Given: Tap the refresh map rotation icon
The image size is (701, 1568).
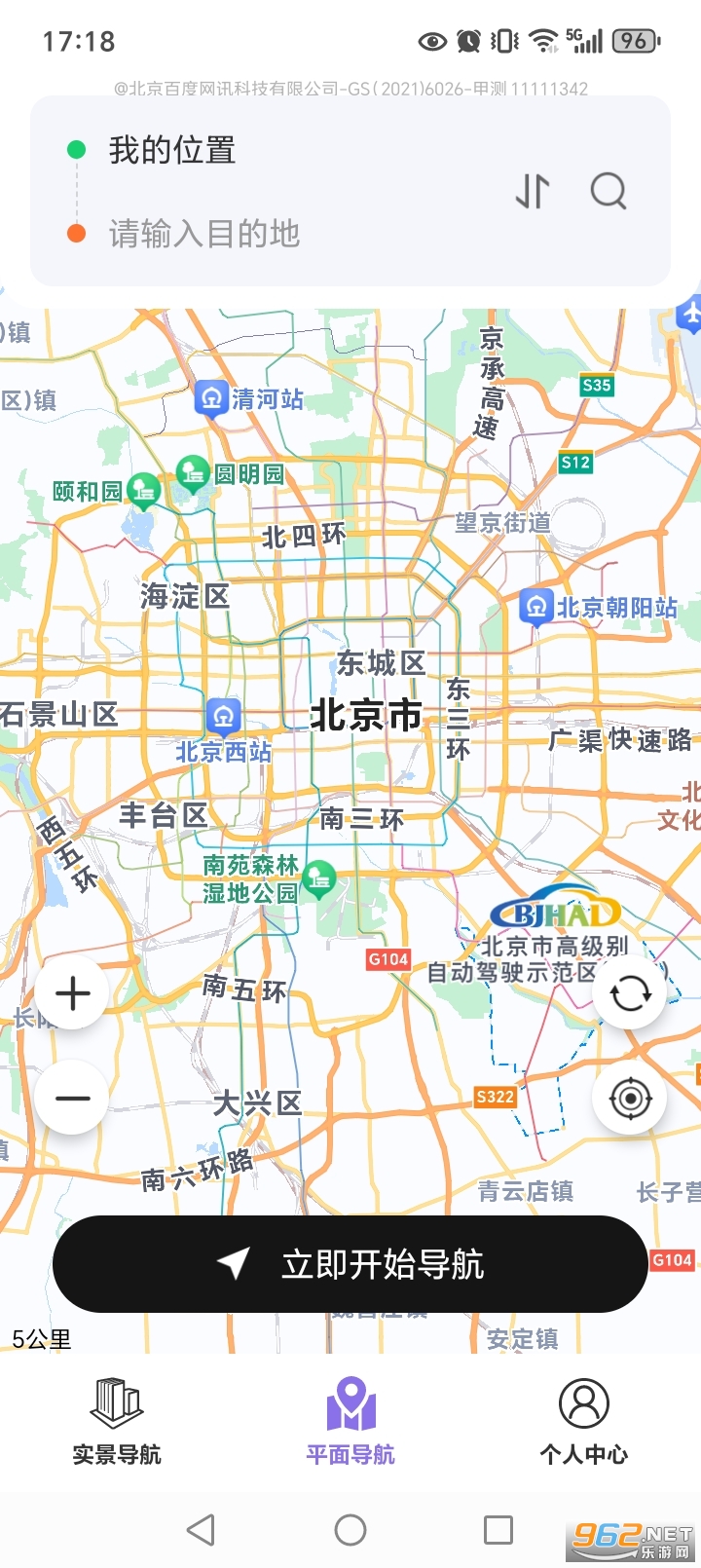Looking at the screenshot, I should pos(629,991).
